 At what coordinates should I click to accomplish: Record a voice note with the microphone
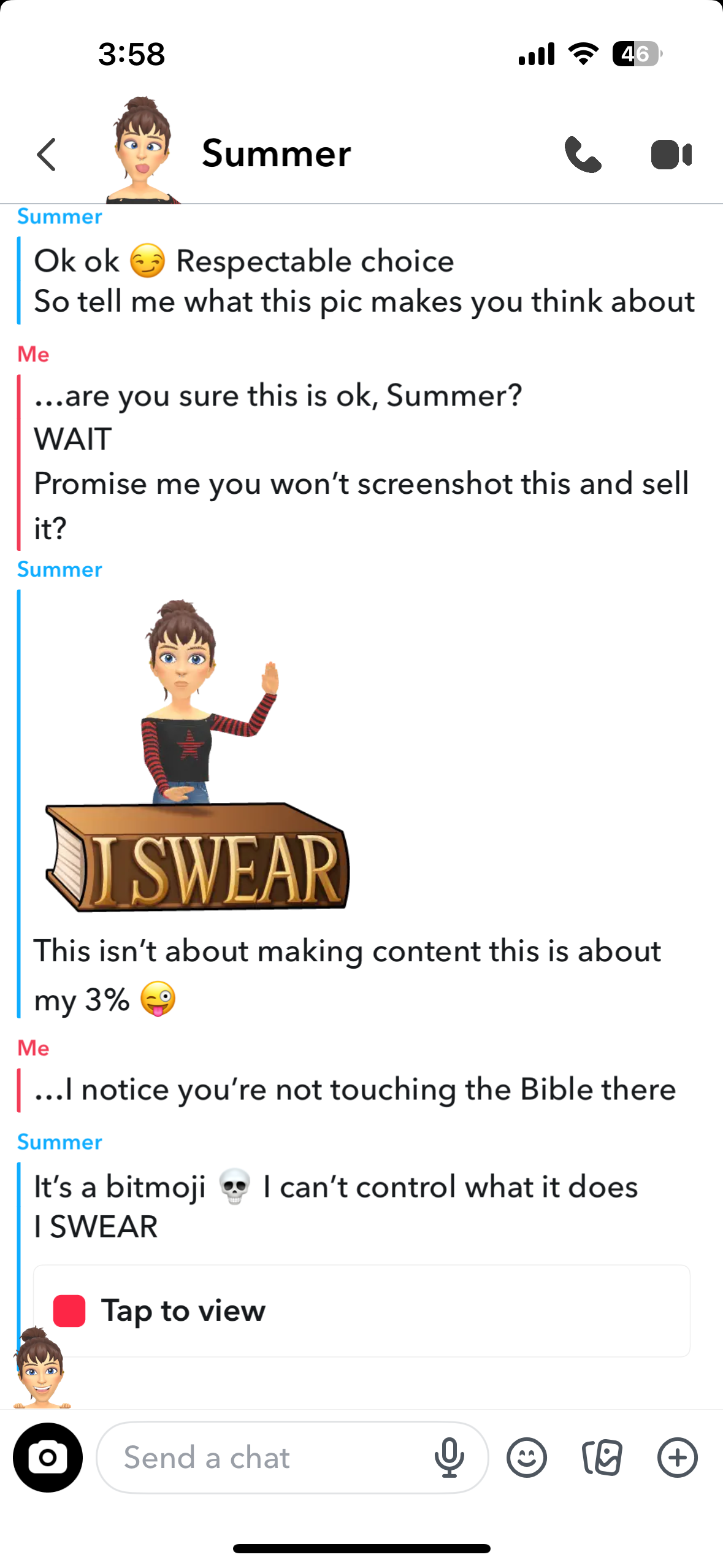click(449, 1458)
